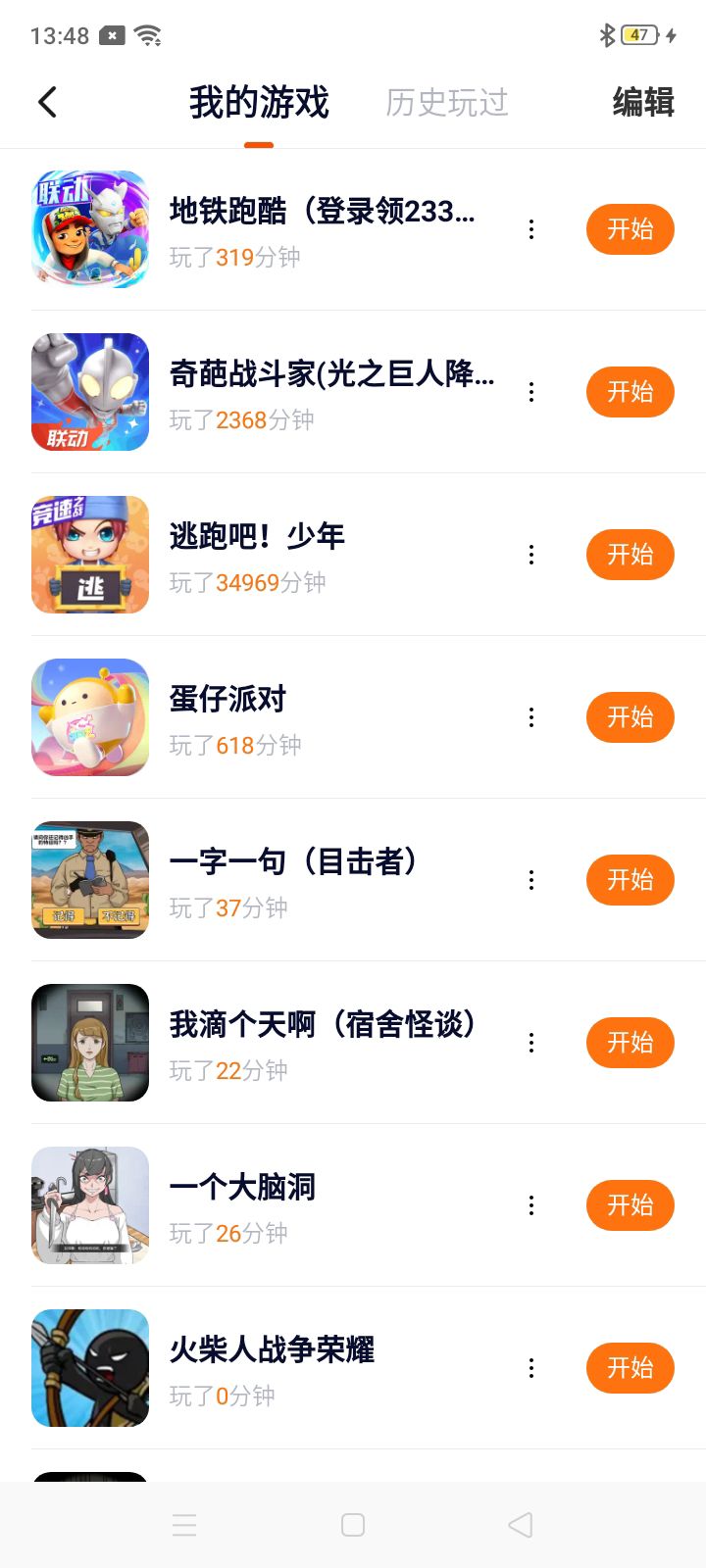
Task: Select the 我的游戏 tab
Action: (259, 102)
